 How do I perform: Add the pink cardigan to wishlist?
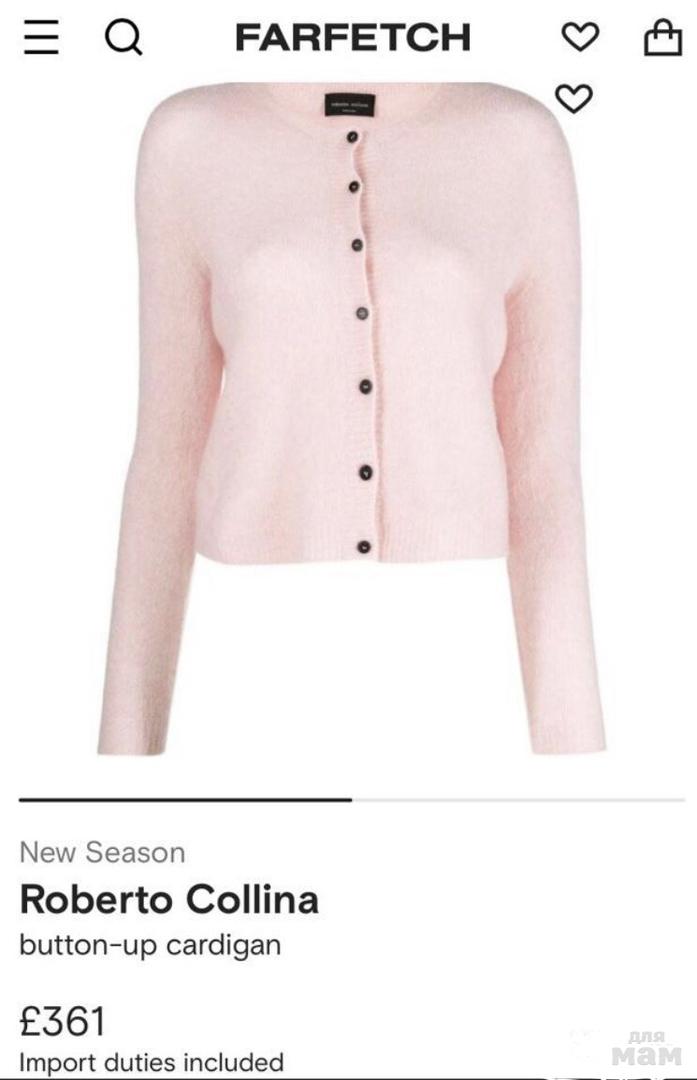point(574,98)
